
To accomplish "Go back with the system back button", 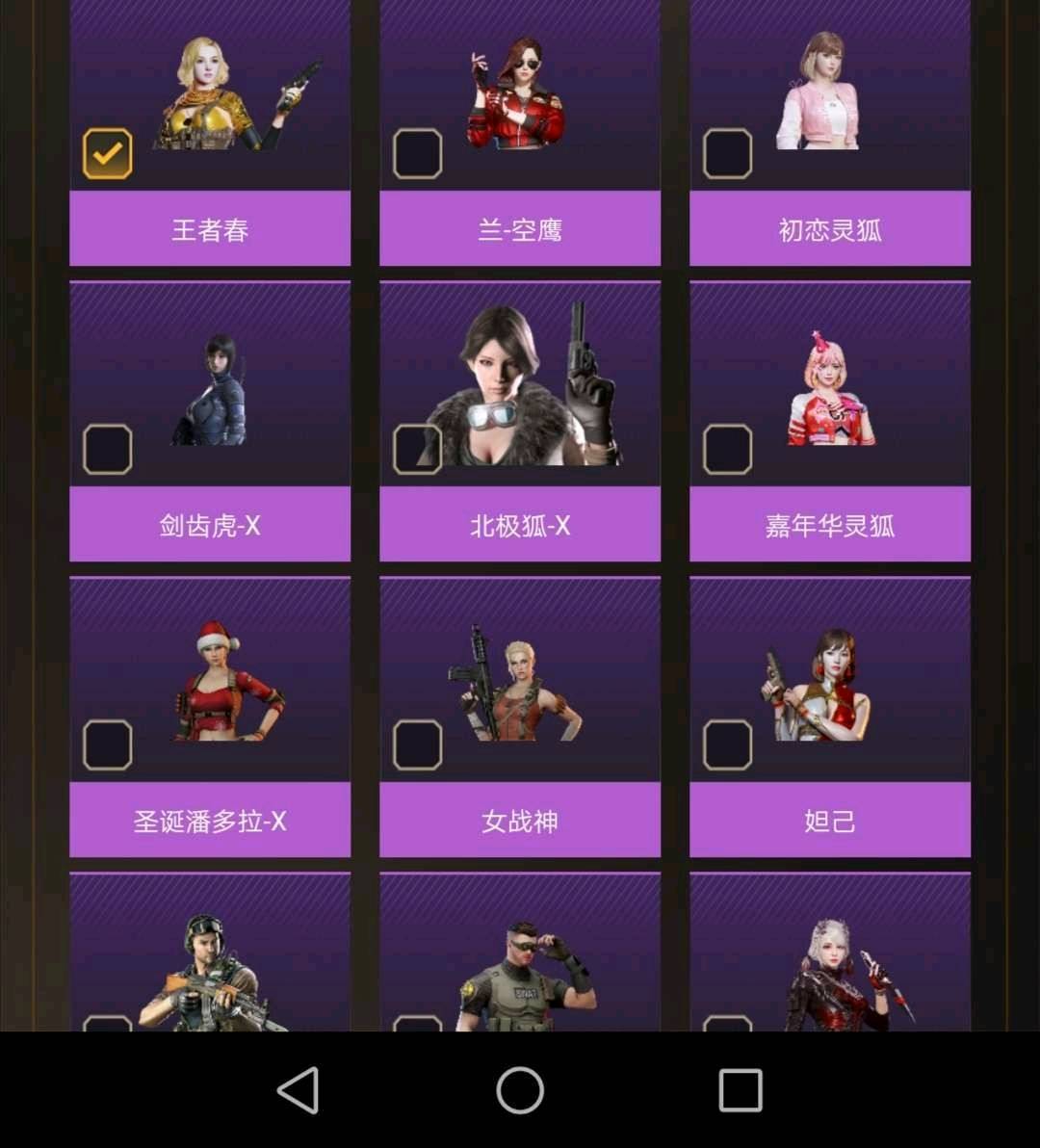I will click(299, 1090).
